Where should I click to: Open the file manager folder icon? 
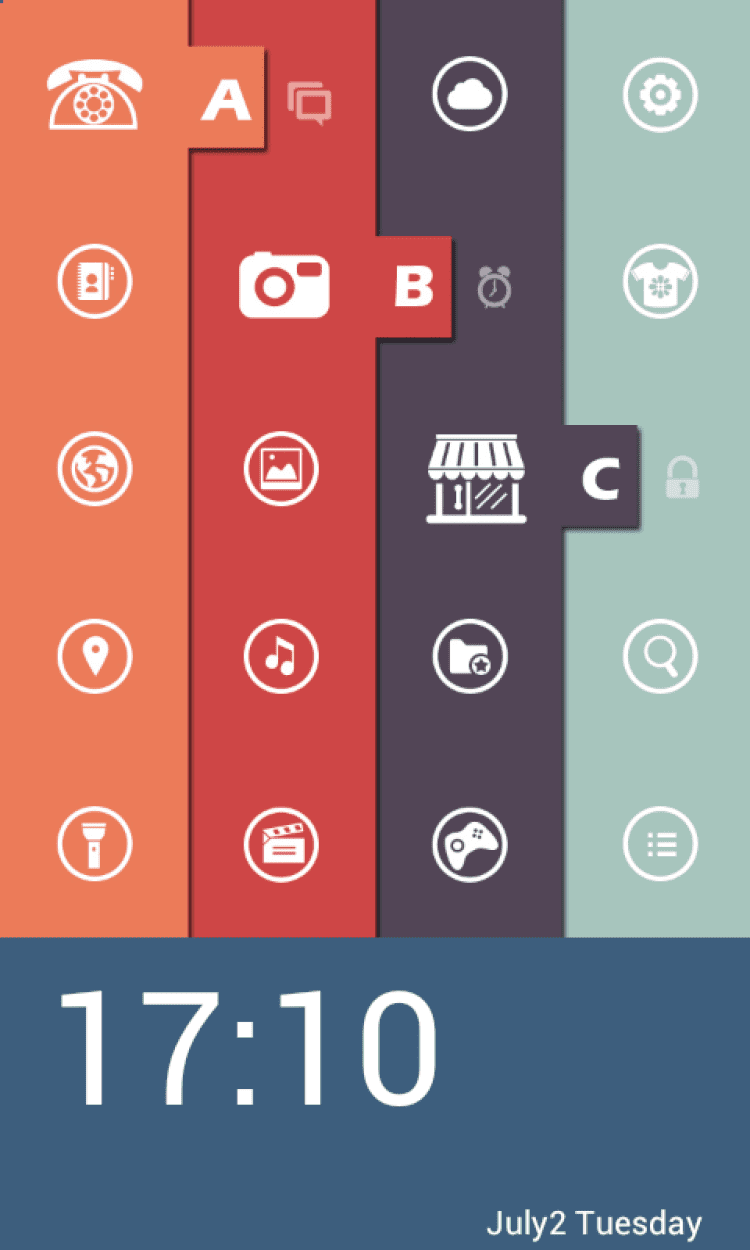pos(470,656)
